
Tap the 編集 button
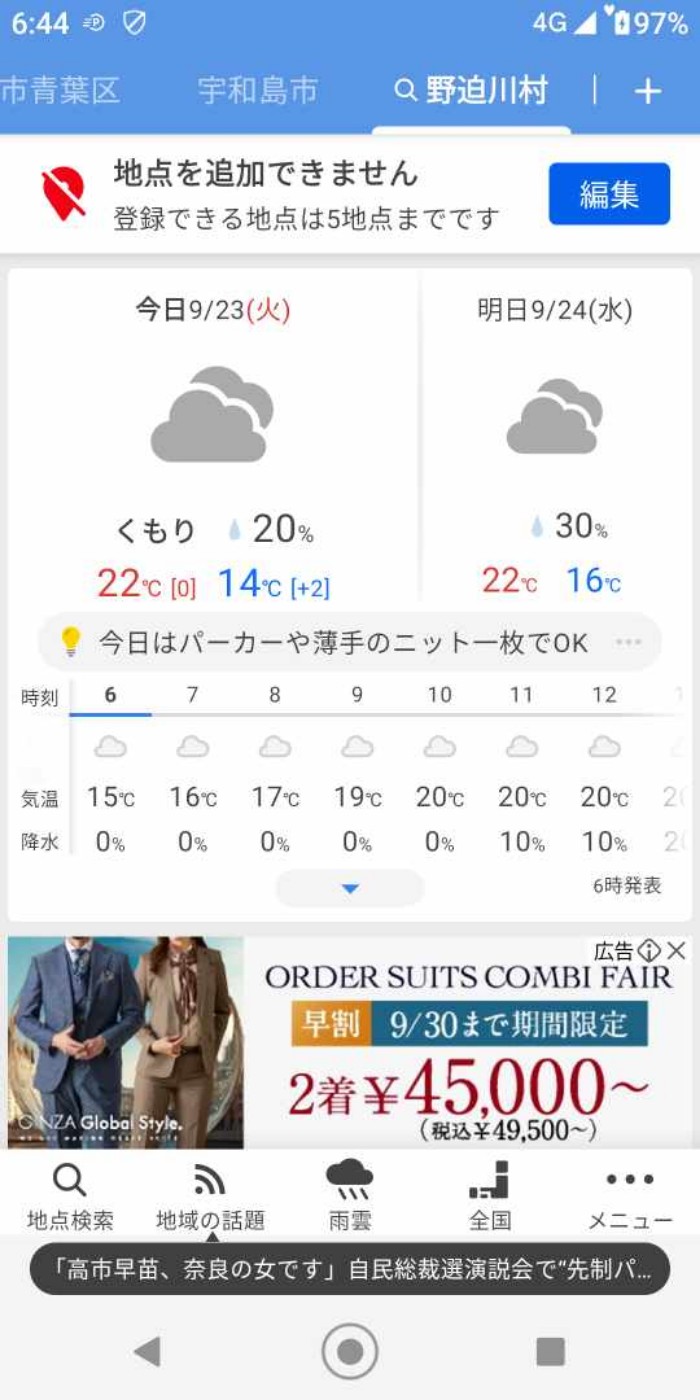tap(609, 194)
